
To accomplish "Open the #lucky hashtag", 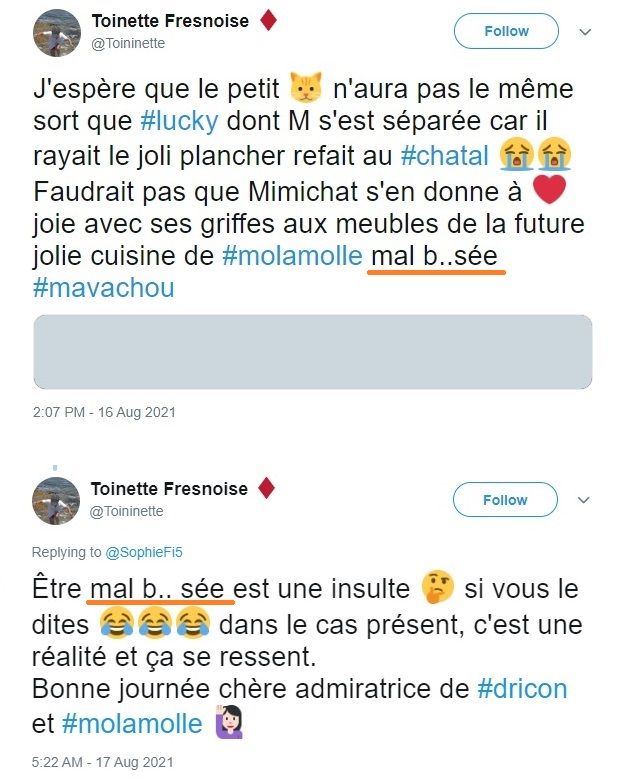I will 177,122.
